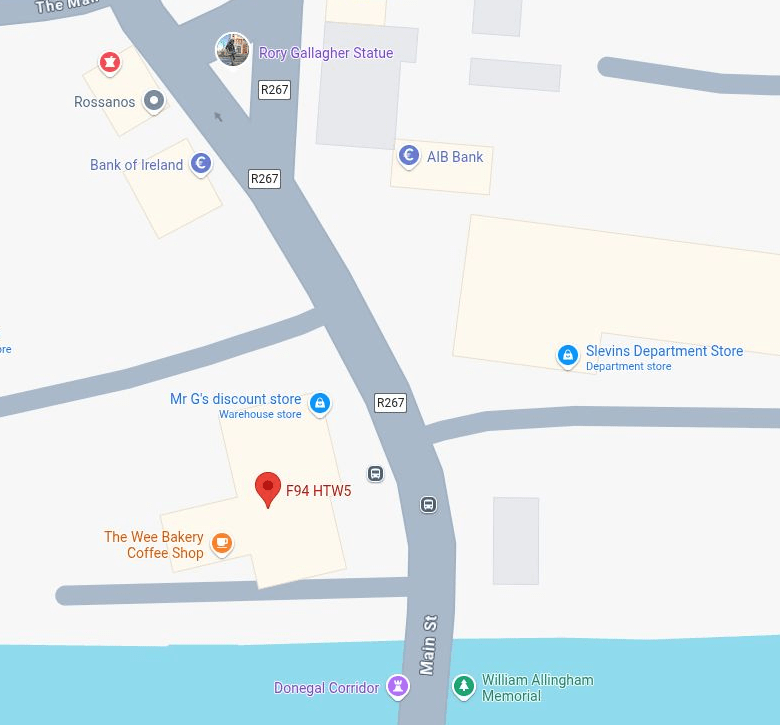Tap the Rossanos place pin
Viewport: 780px width, 725px height.
pos(153,100)
